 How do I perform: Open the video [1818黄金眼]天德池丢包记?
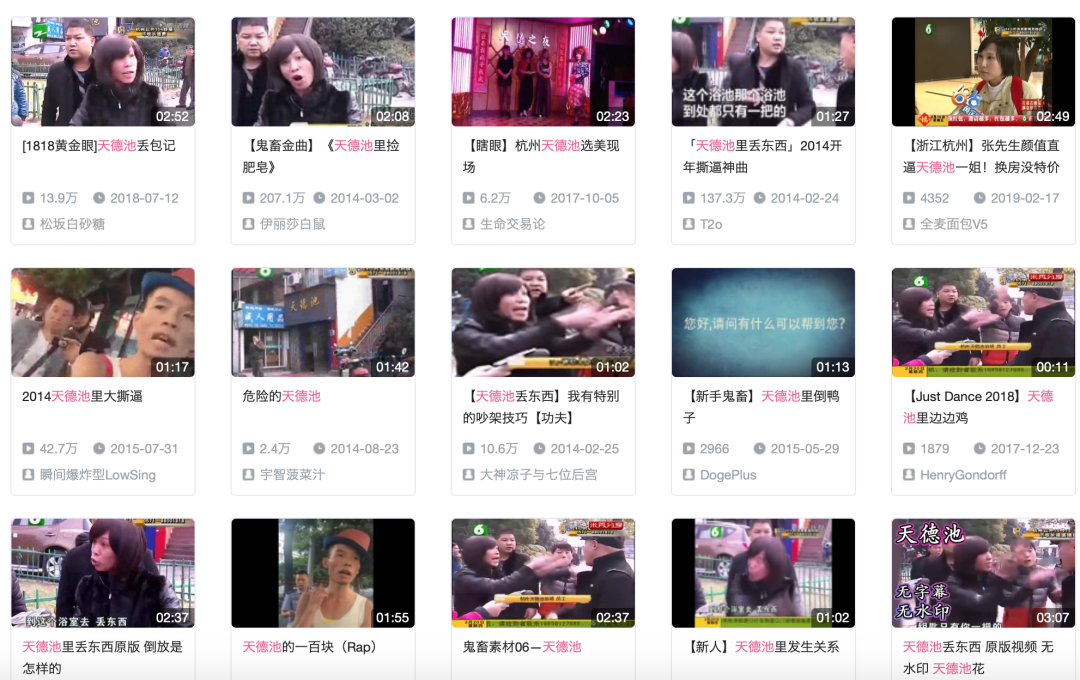pyautogui.click(x=102, y=71)
